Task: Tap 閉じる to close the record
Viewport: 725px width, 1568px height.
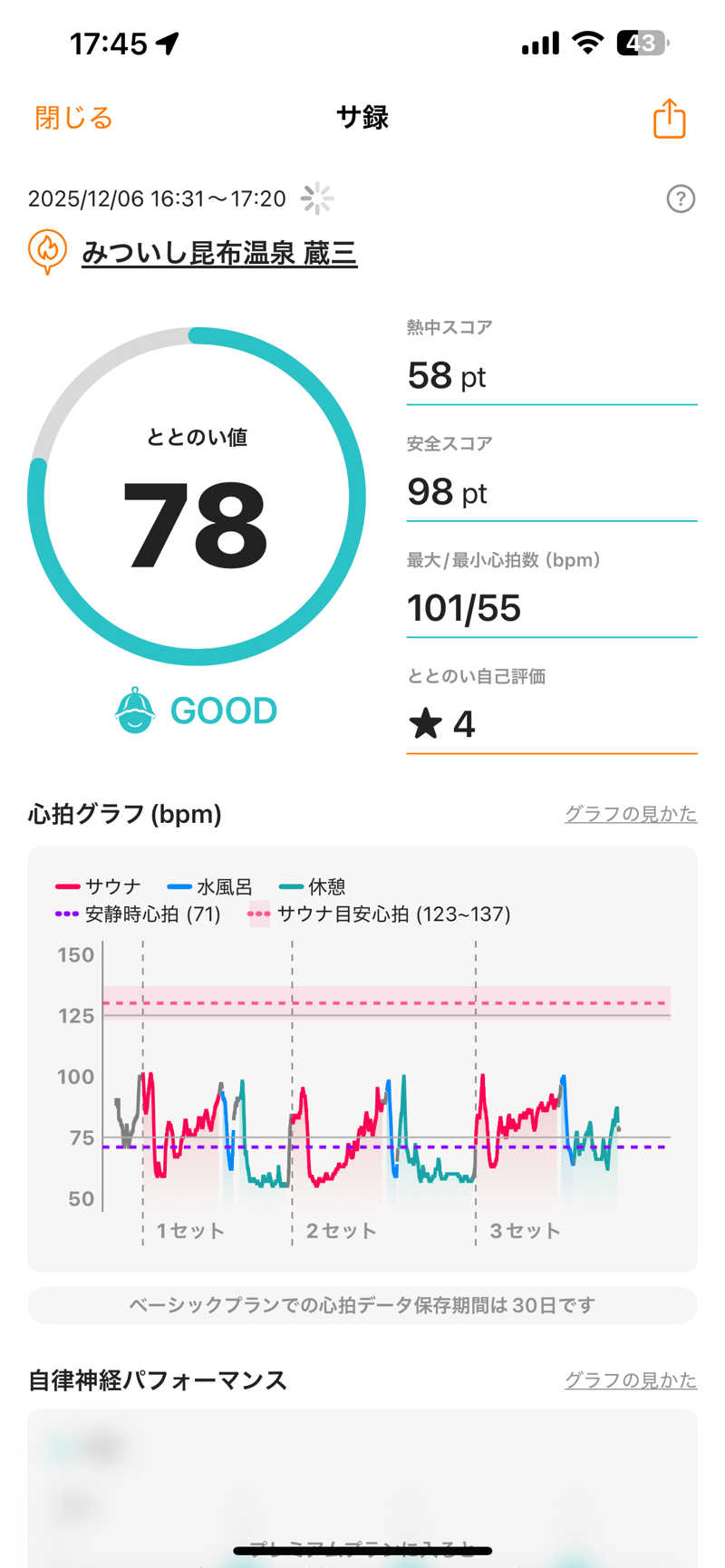Action: click(x=73, y=118)
